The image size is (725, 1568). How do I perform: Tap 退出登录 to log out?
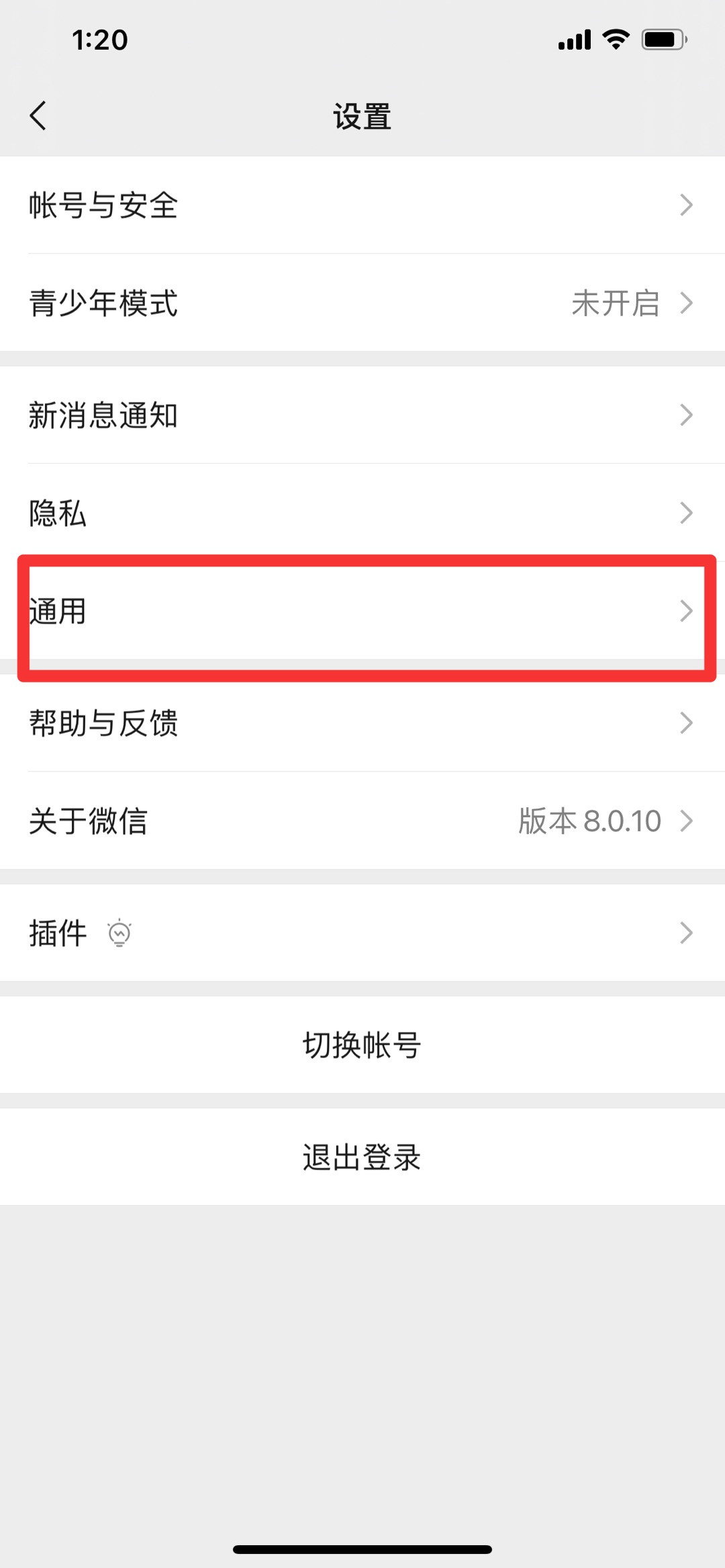[362, 1157]
